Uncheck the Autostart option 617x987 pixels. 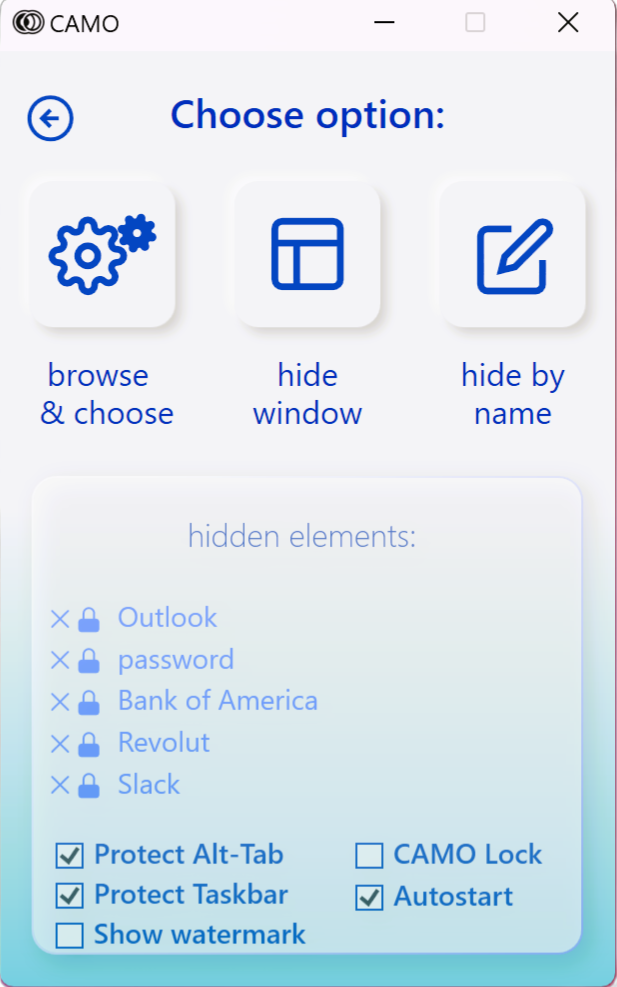[369, 898]
